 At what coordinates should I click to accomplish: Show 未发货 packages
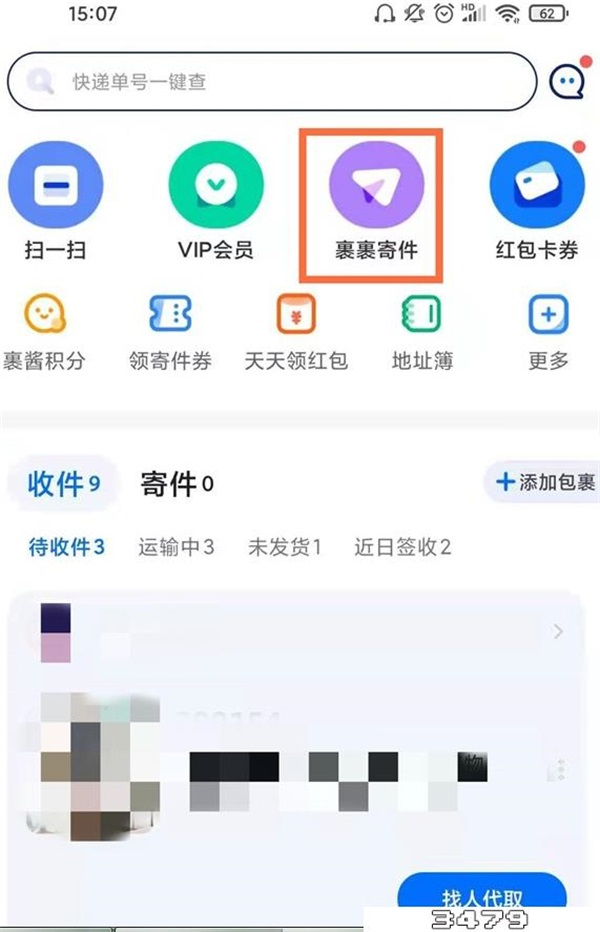tap(284, 547)
